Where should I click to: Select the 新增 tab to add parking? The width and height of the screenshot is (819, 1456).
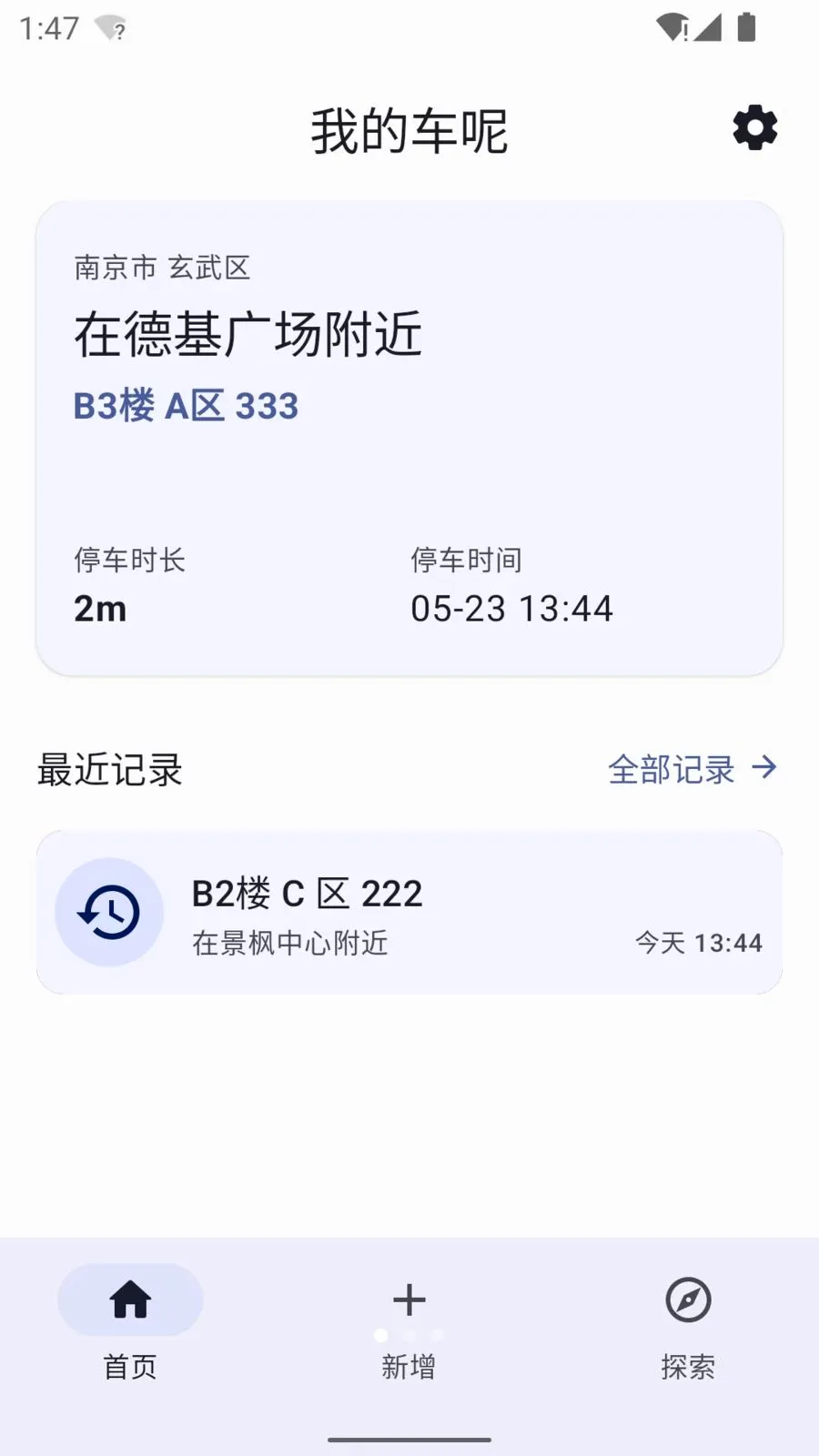(409, 1322)
